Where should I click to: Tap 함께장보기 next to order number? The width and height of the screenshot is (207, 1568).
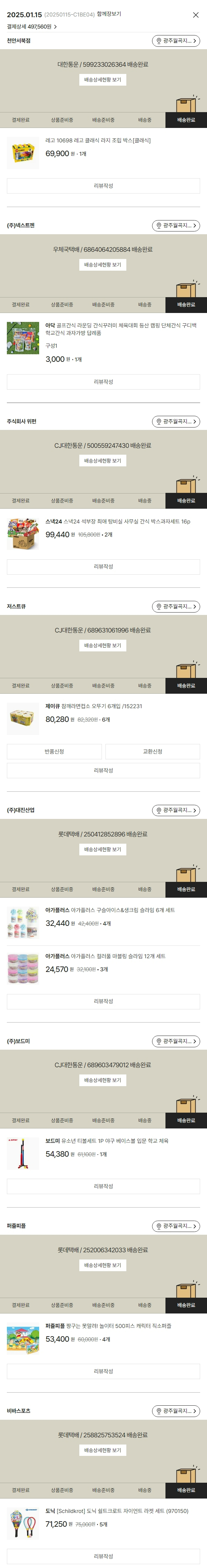(109, 14)
